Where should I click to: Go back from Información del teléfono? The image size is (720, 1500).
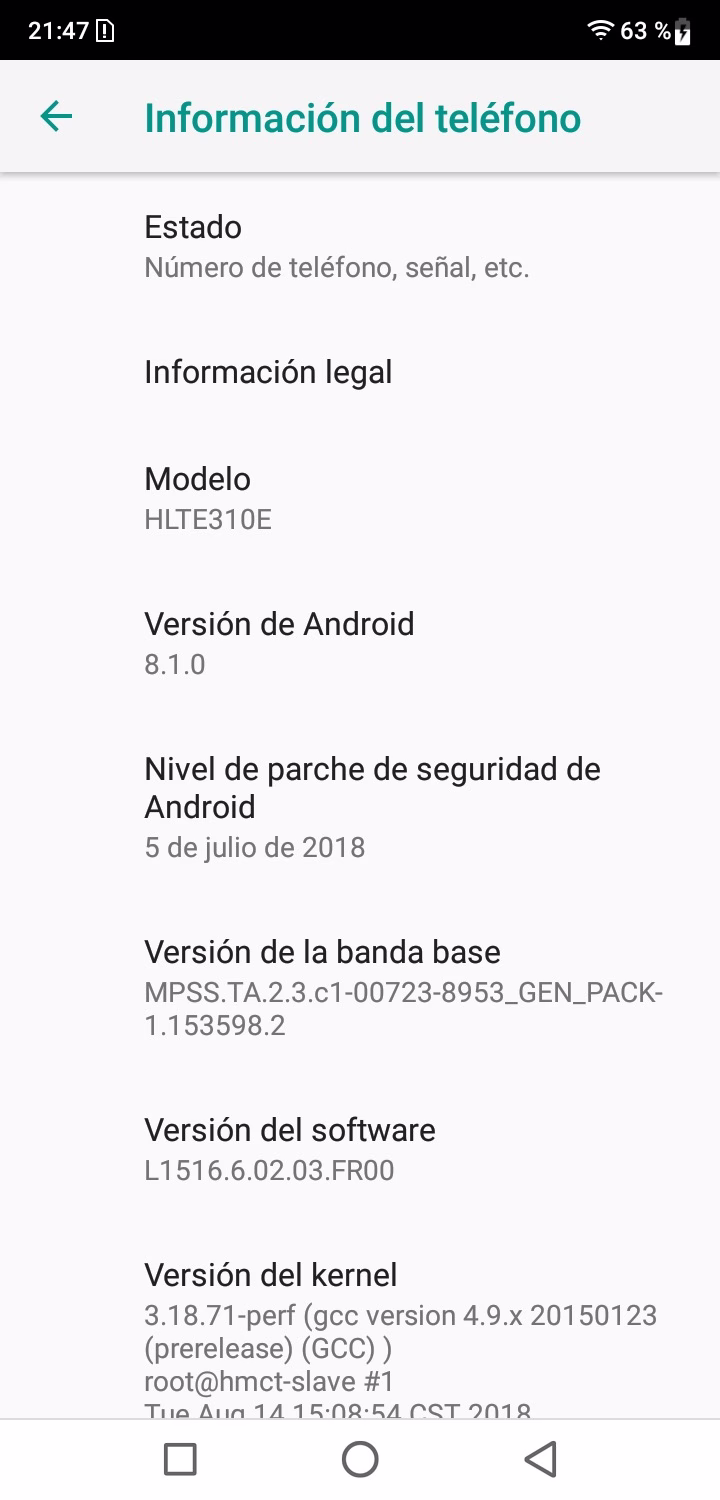(56, 117)
